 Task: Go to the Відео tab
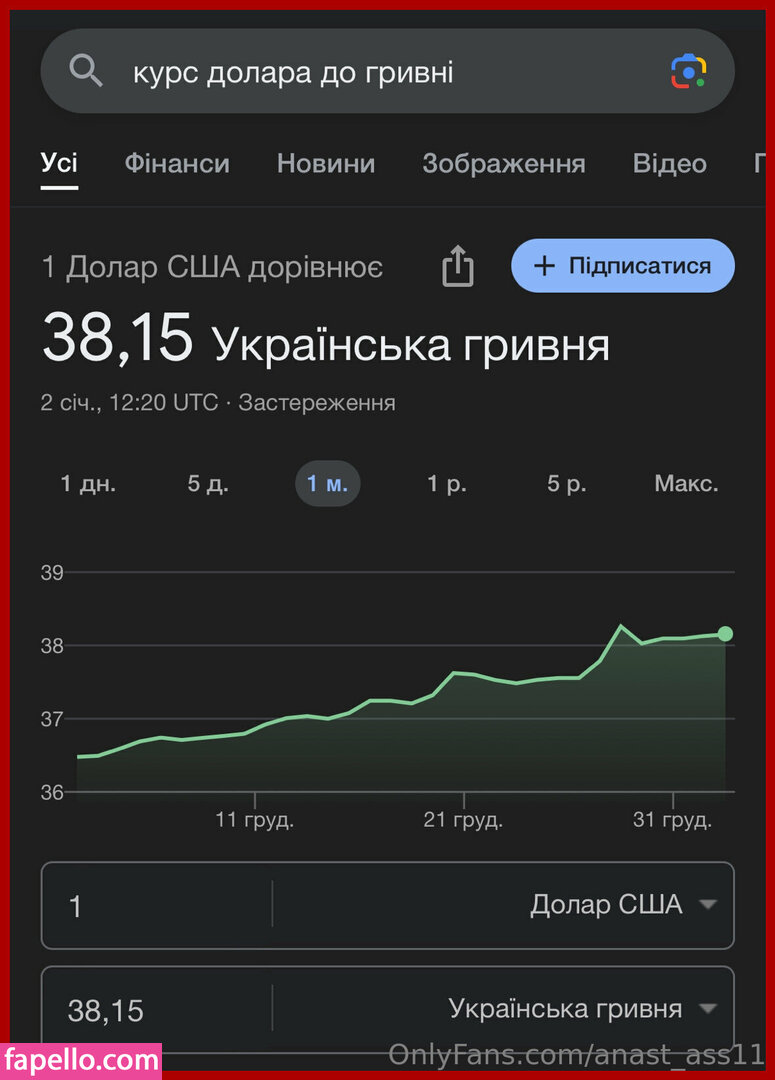coord(669,164)
